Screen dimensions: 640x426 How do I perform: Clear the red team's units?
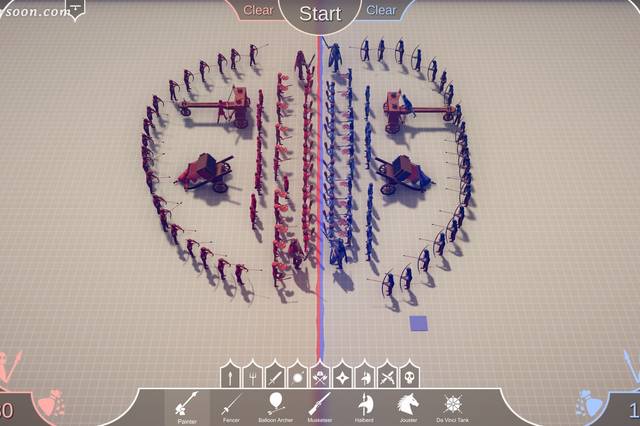pos(259,10)
